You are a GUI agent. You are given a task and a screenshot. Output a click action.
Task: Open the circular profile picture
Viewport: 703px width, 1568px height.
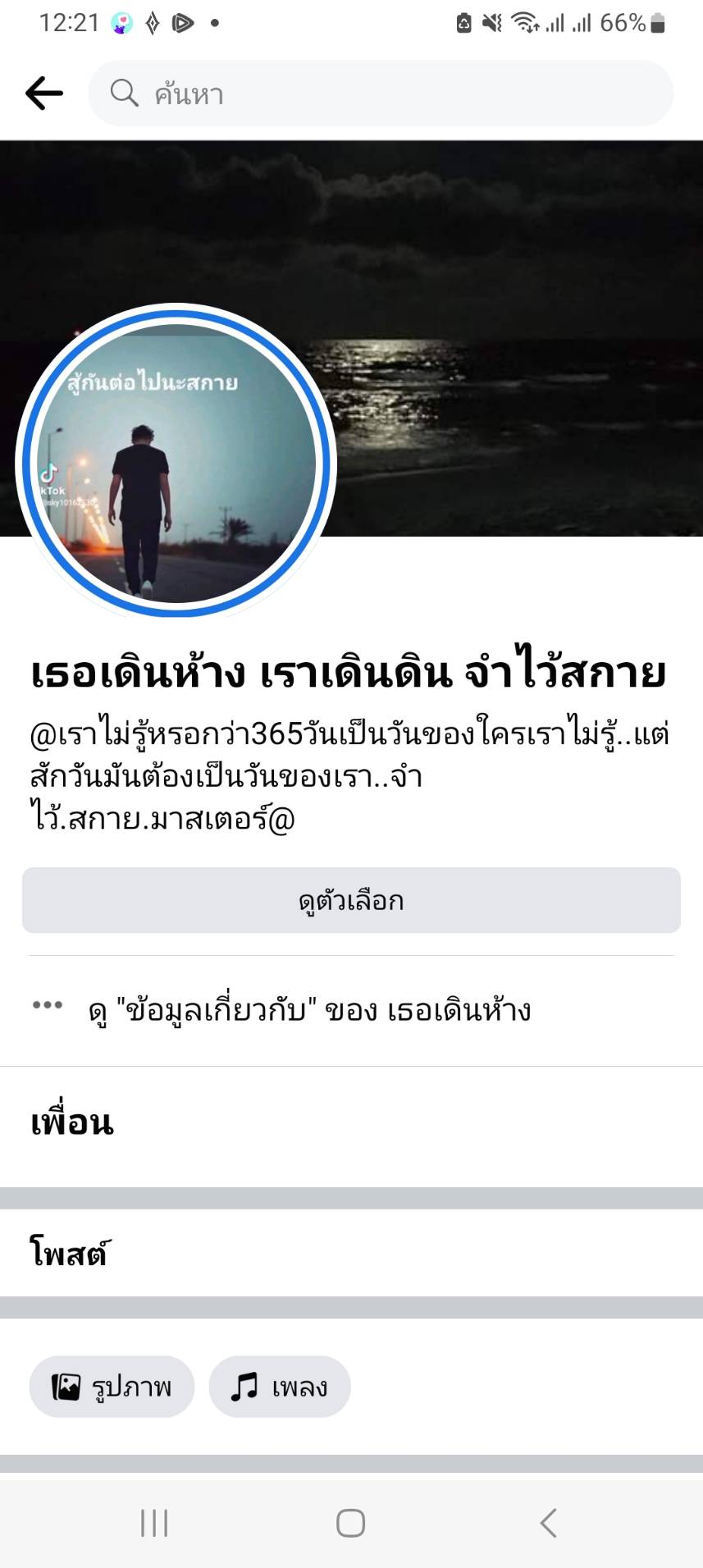[176, 461]
